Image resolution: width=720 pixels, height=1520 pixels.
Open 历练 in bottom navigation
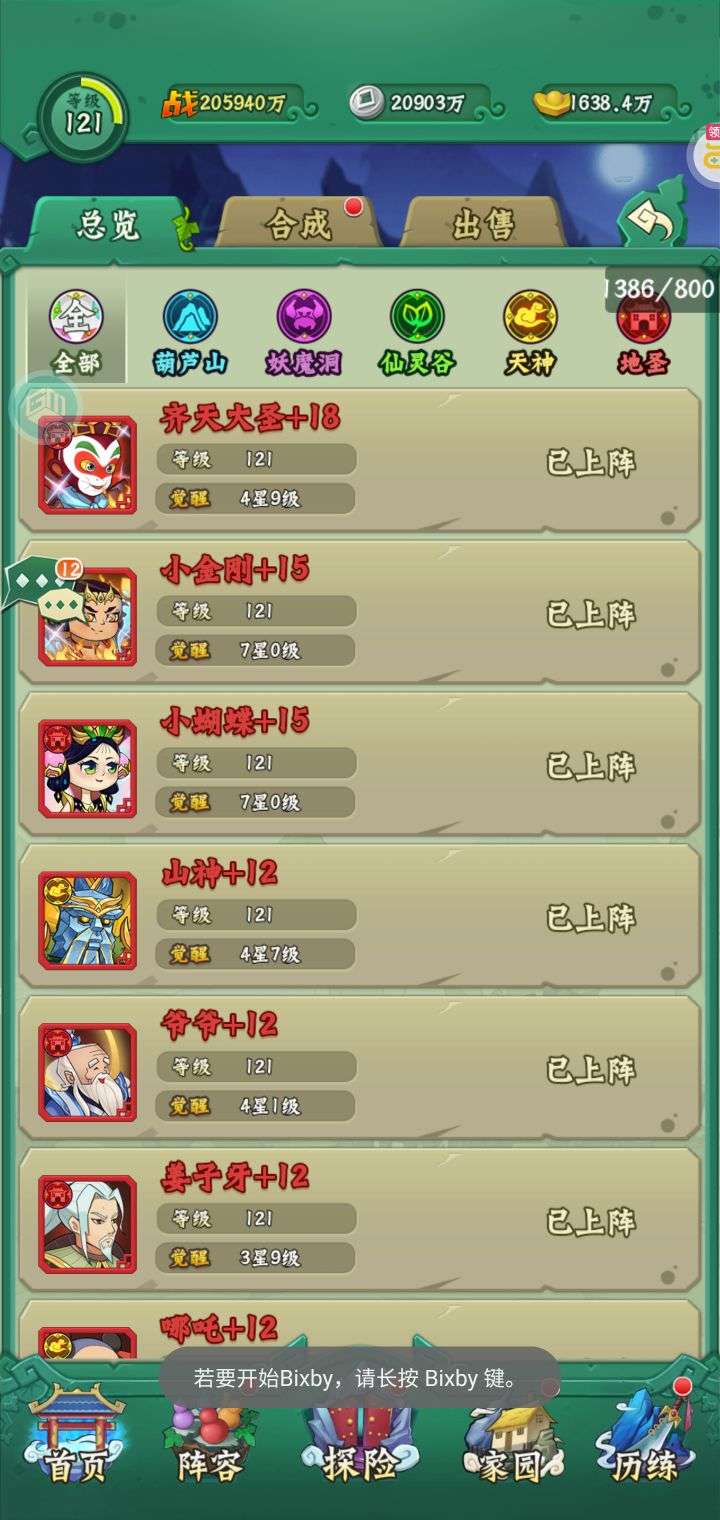coord(645,1436)
